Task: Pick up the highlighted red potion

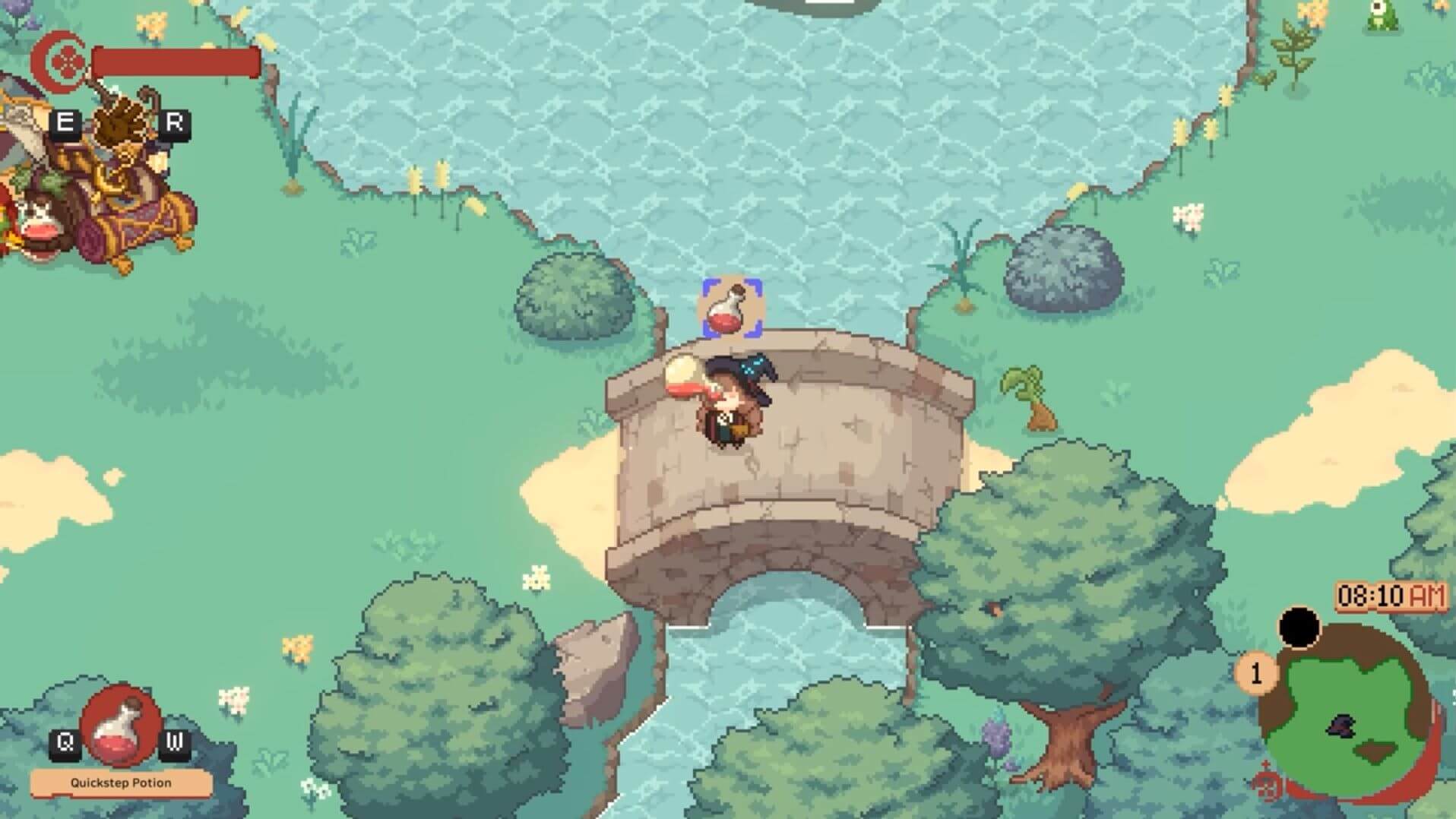Action: point(731,308)
